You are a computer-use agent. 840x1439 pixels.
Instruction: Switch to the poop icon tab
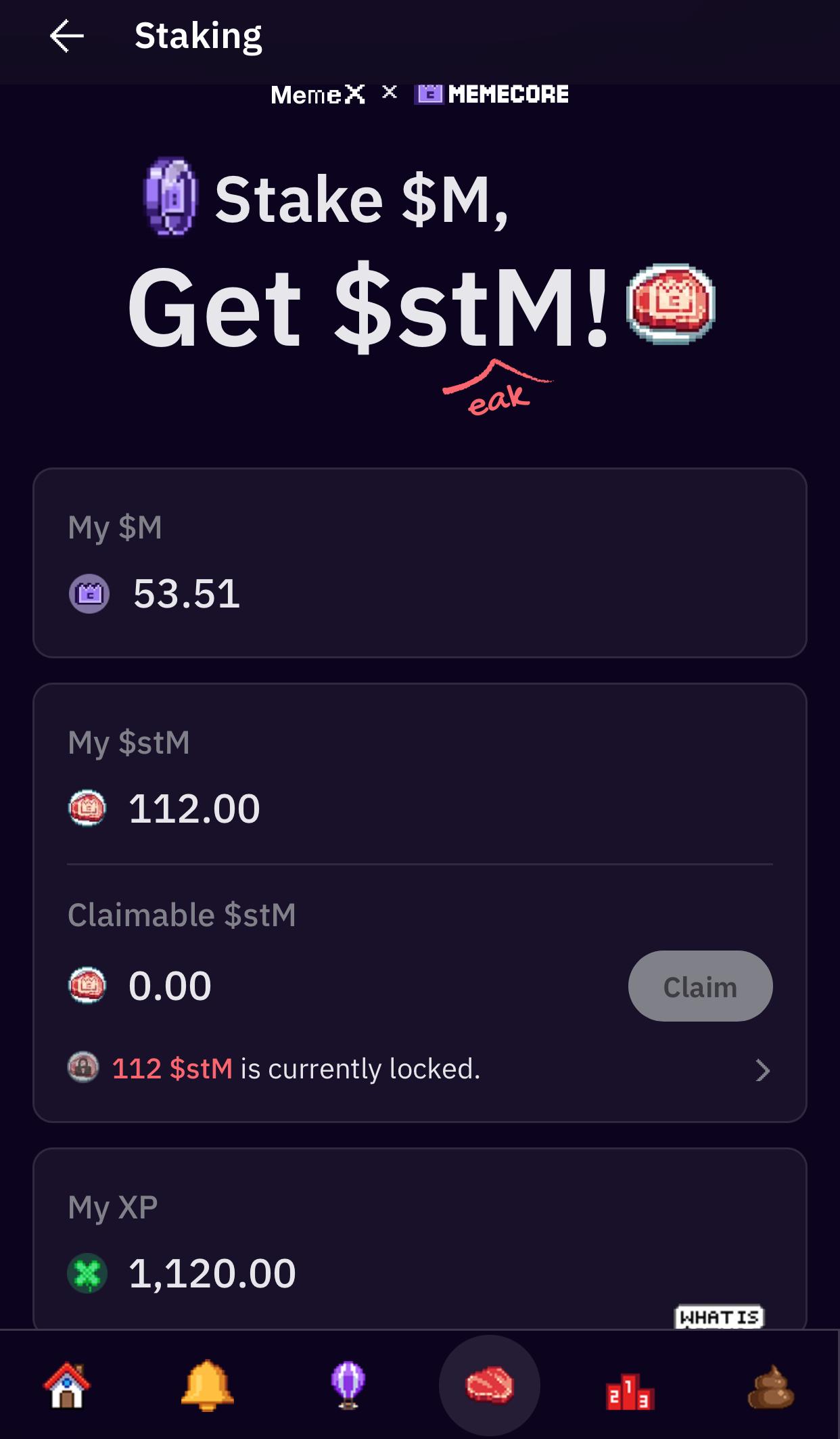click(770, 1387)
